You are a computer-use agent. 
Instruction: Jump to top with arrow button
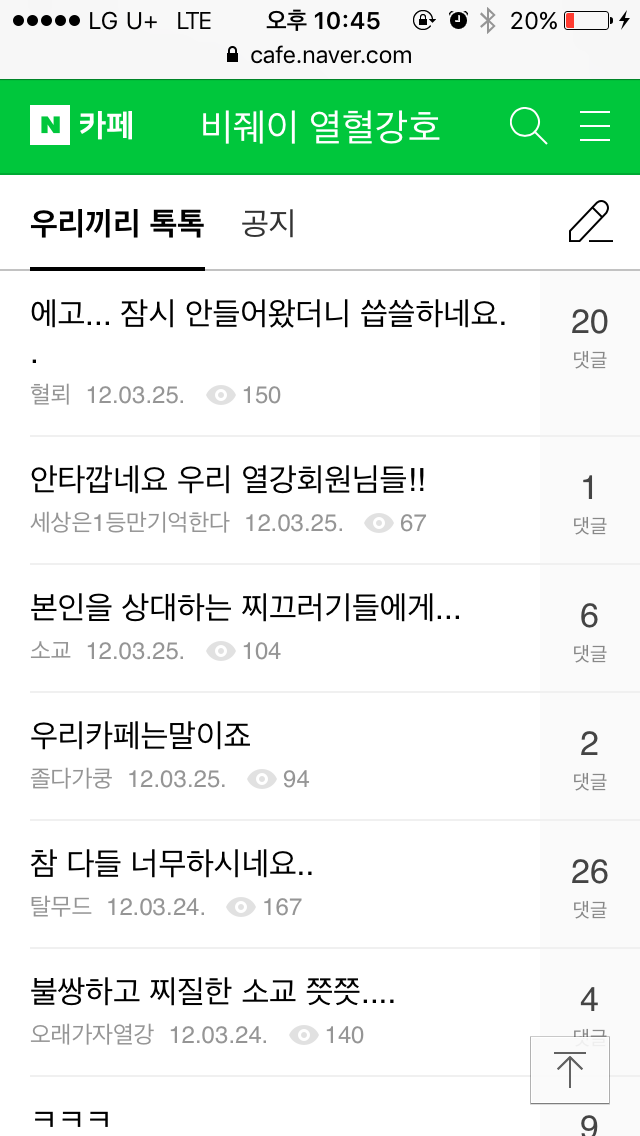[570, 1070]
